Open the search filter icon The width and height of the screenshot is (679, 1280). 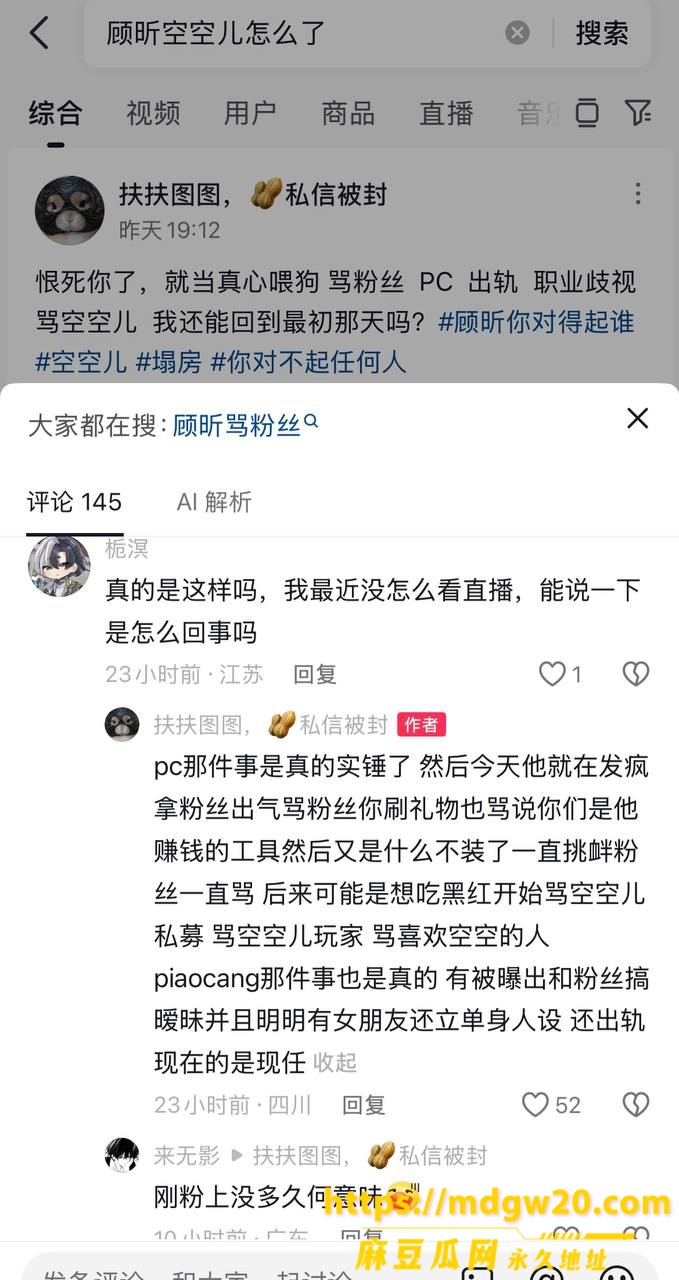(x=638, y=113)
